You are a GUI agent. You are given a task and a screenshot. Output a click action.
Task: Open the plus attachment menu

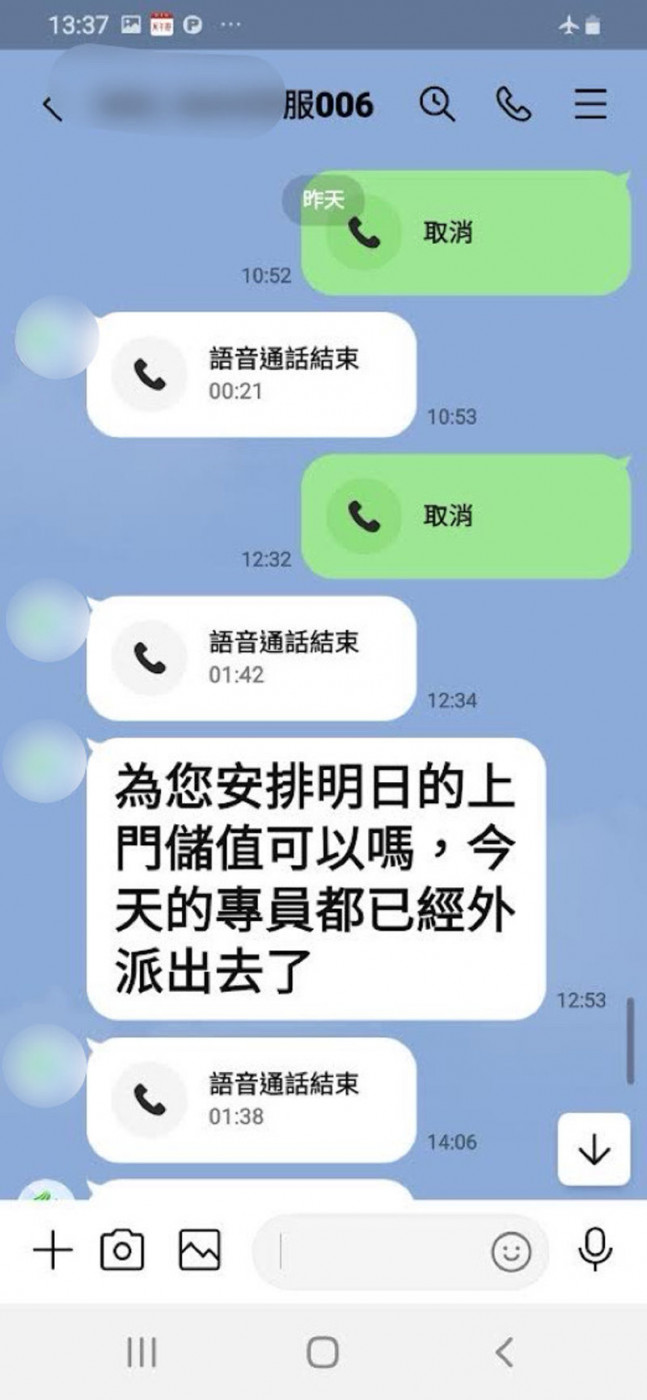coord(52,1251)
